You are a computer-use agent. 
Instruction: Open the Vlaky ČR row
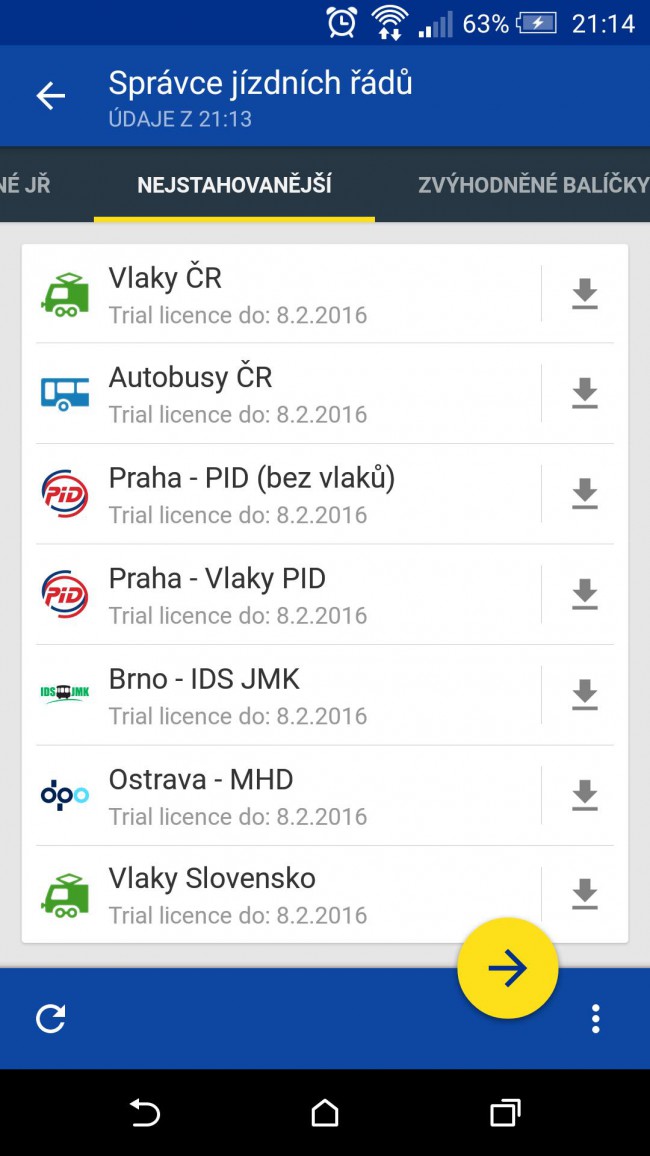coord(287,294)
